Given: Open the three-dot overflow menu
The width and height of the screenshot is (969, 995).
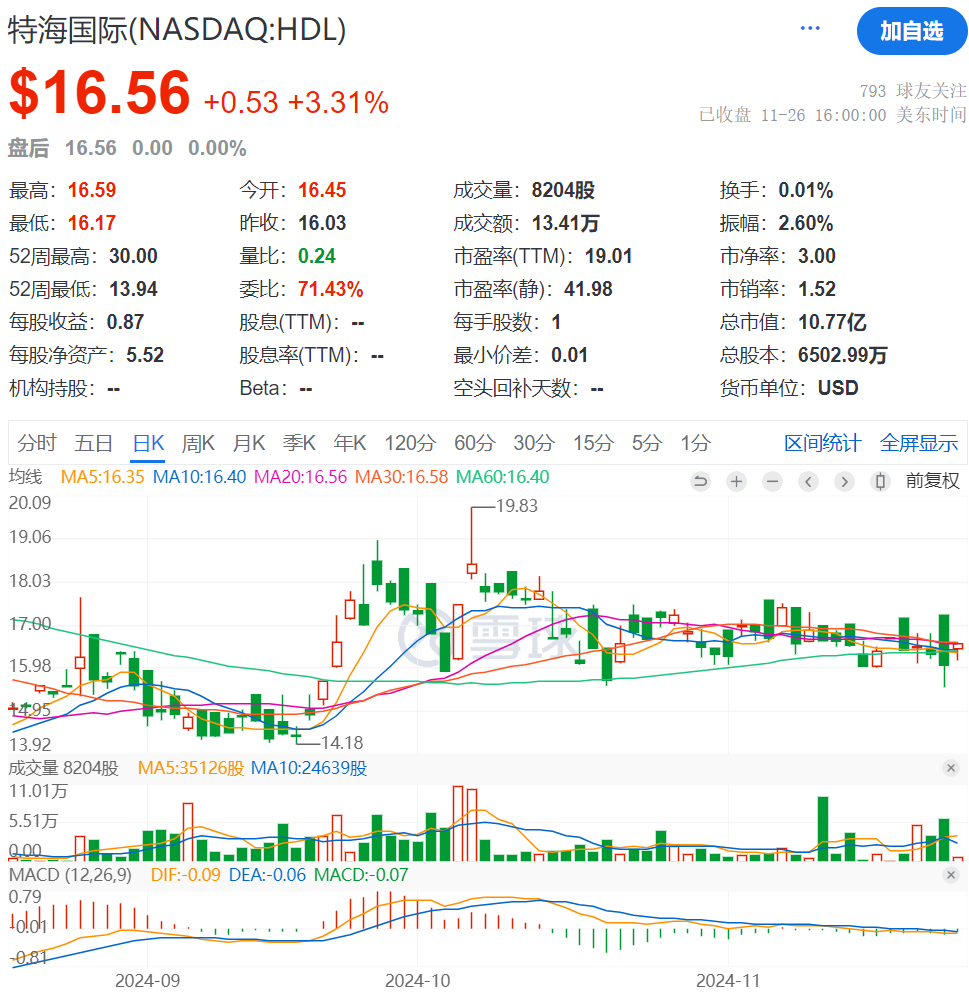Looking at the screenshot, I should point(810,28).
